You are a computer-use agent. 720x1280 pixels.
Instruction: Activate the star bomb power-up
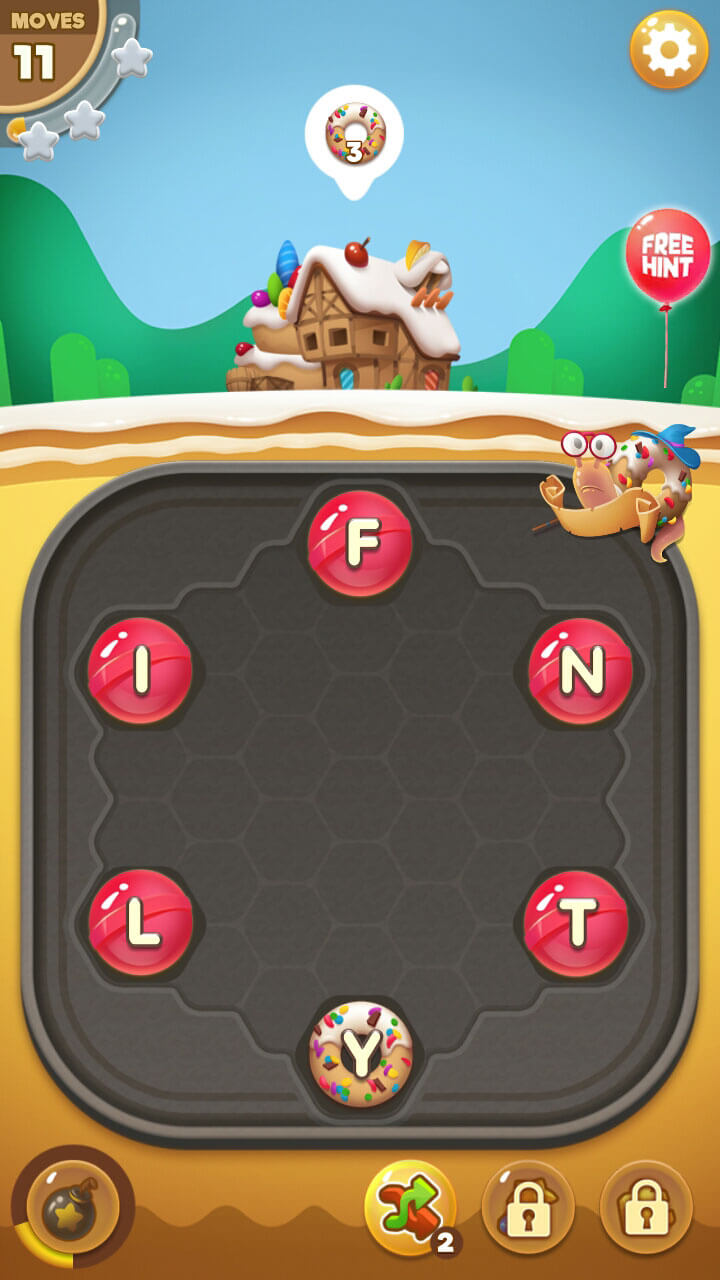pos(72,1207)
